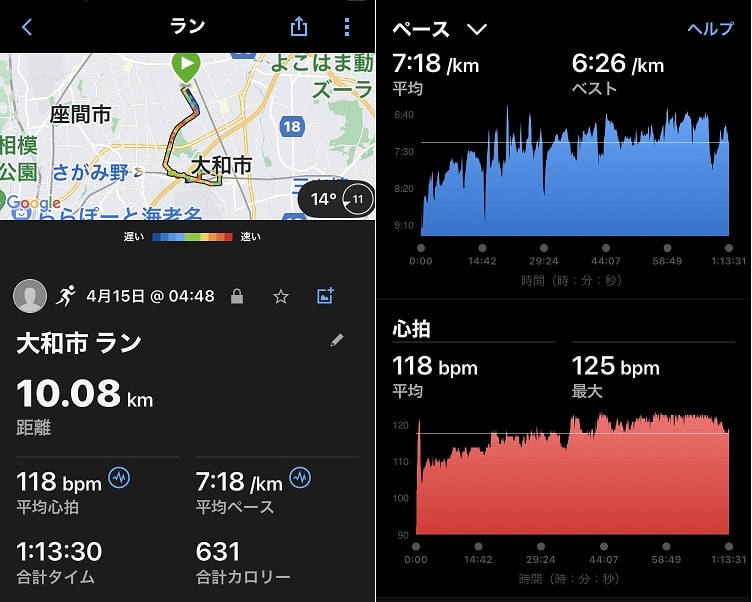Share this run activity
The width and height of the screenshot is (752, 602).
tap(298, 27)
